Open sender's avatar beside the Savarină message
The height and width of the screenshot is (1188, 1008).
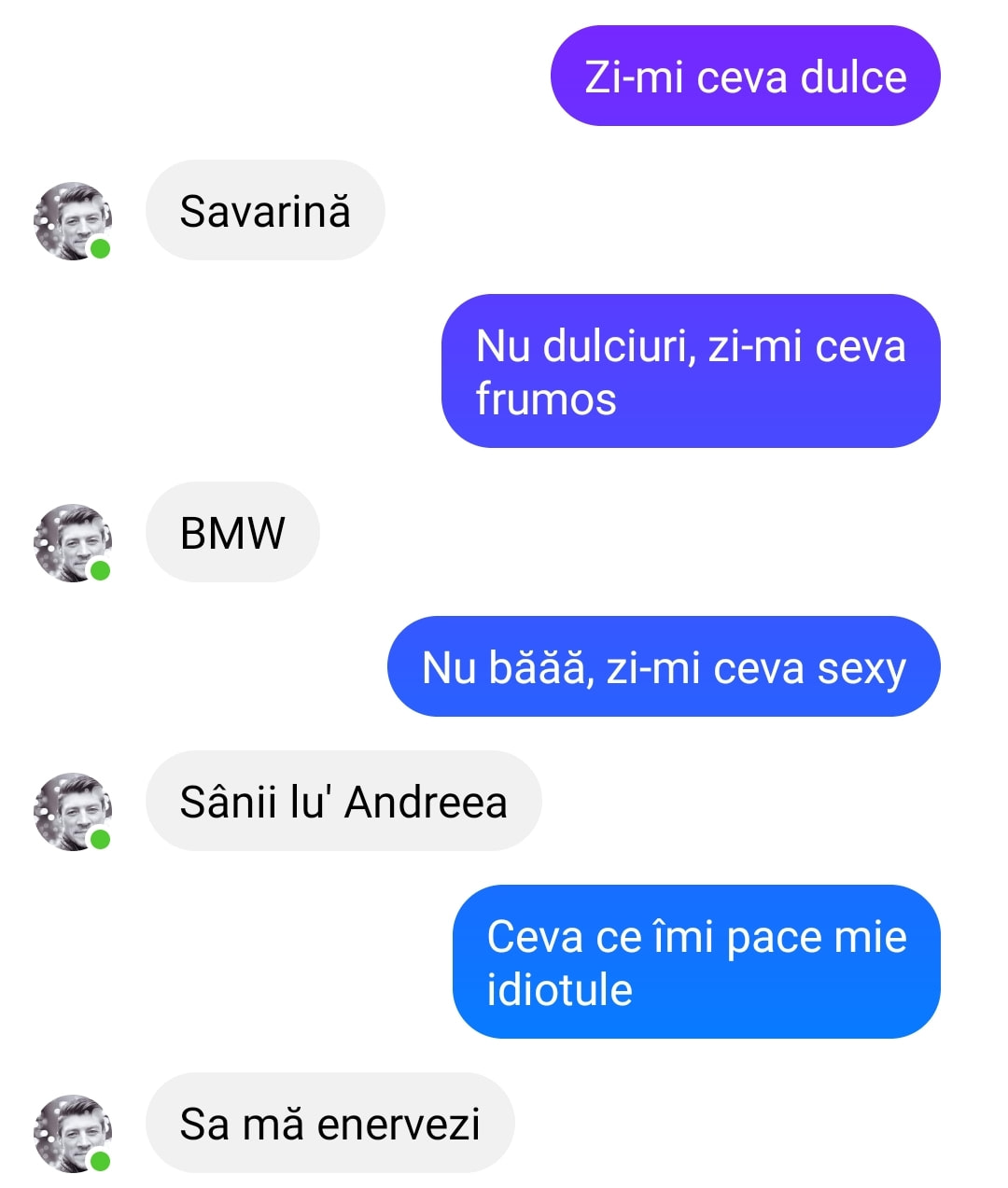click(73, 220)
